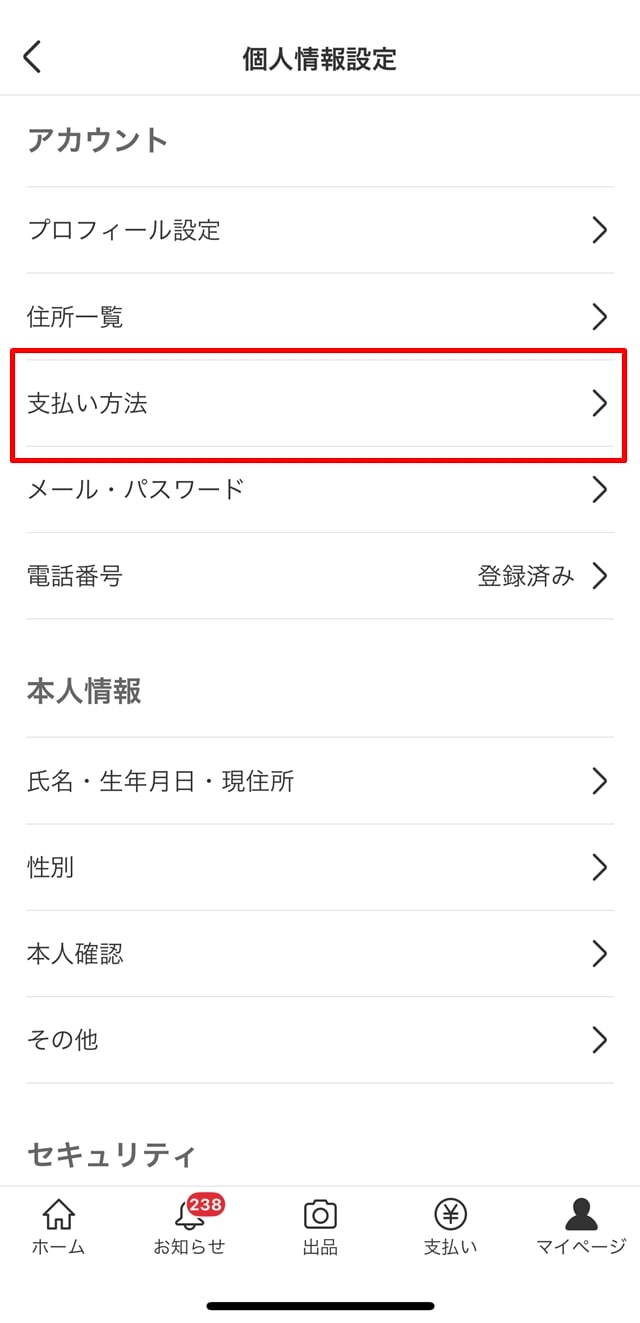Viewport: 640px width, 1323px height.
Task: Open 住所一覧 address list
Action: [x=319, y=317]
